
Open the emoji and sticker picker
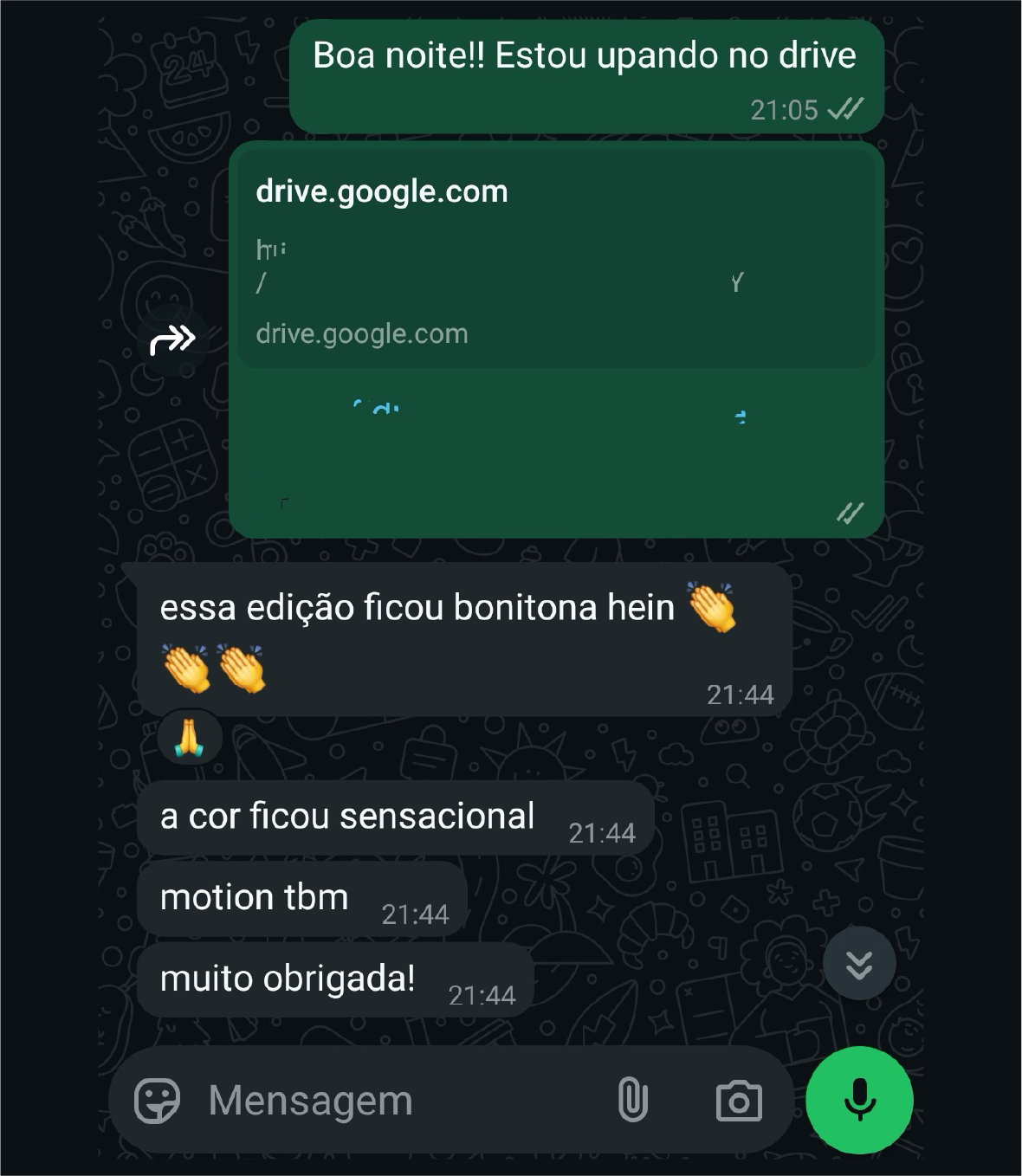pyautogui.click(x=158, y=1101)
